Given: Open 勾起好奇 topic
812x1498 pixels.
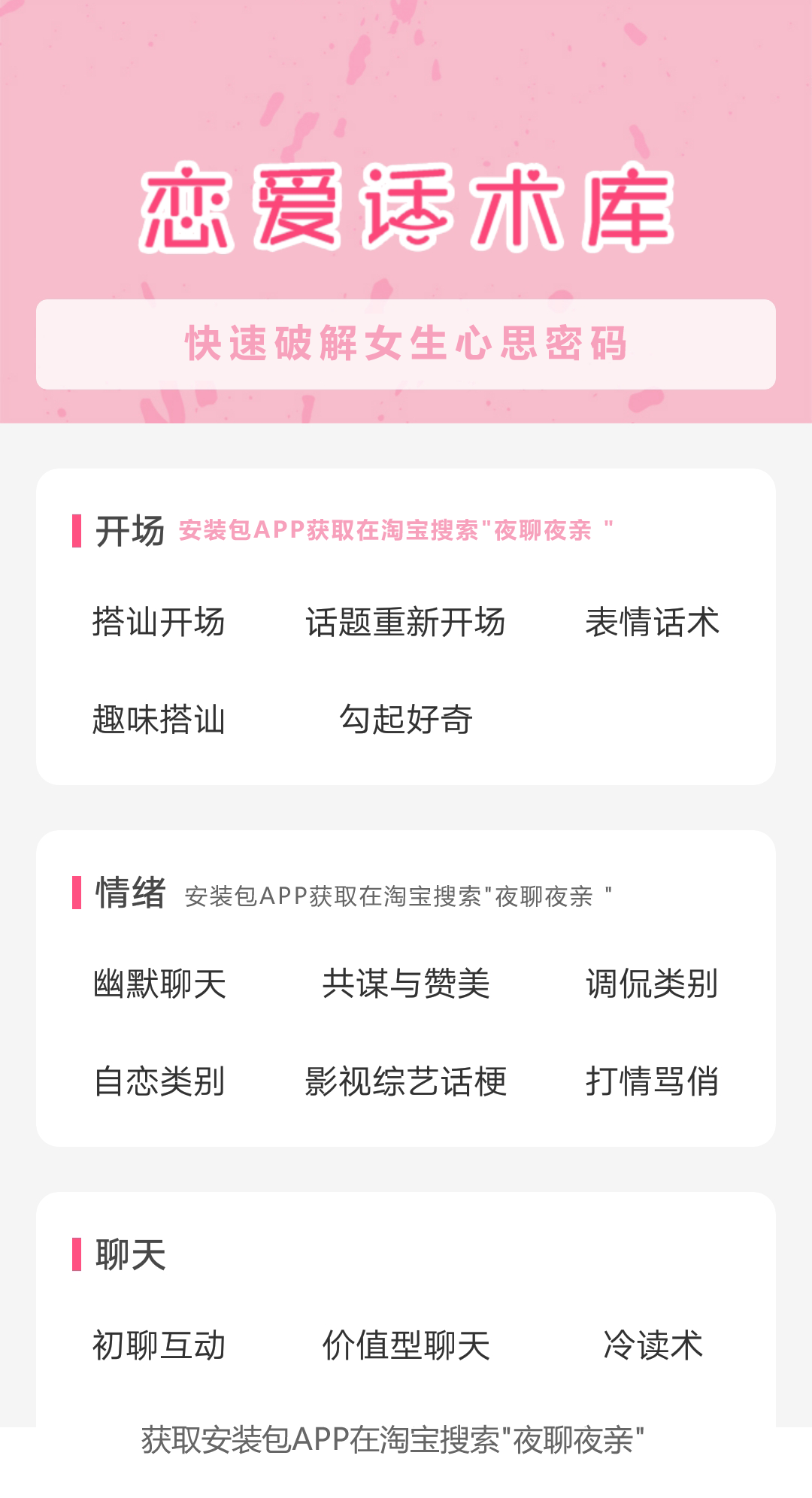Looking at the screenshot, I should tap(405, 719).
